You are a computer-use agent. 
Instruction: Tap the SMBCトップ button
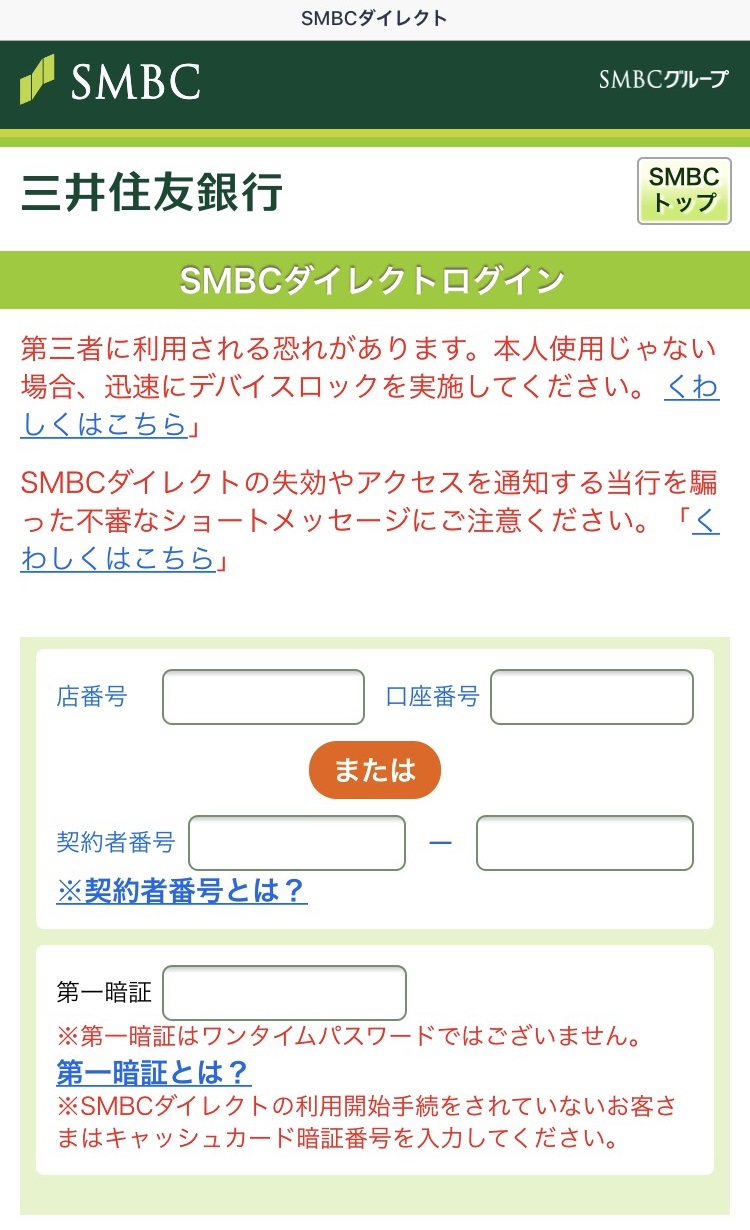[685, 190]
